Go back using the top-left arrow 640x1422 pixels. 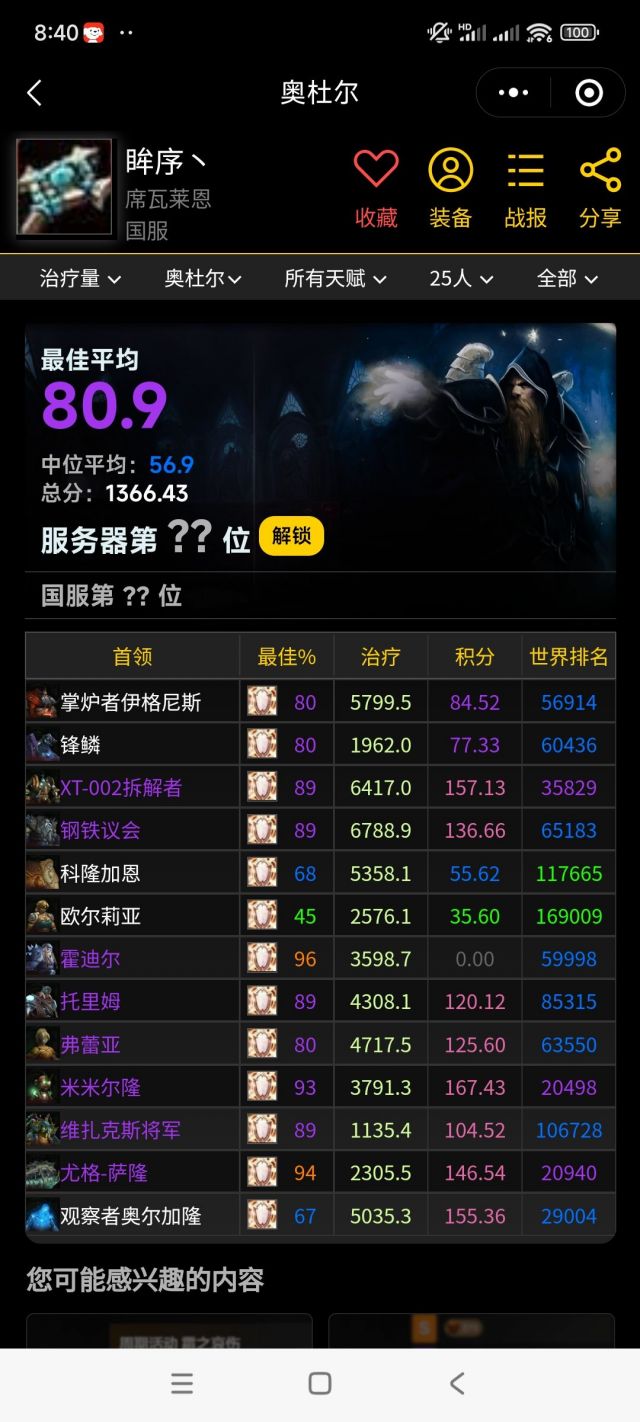[x=35, y=93]
